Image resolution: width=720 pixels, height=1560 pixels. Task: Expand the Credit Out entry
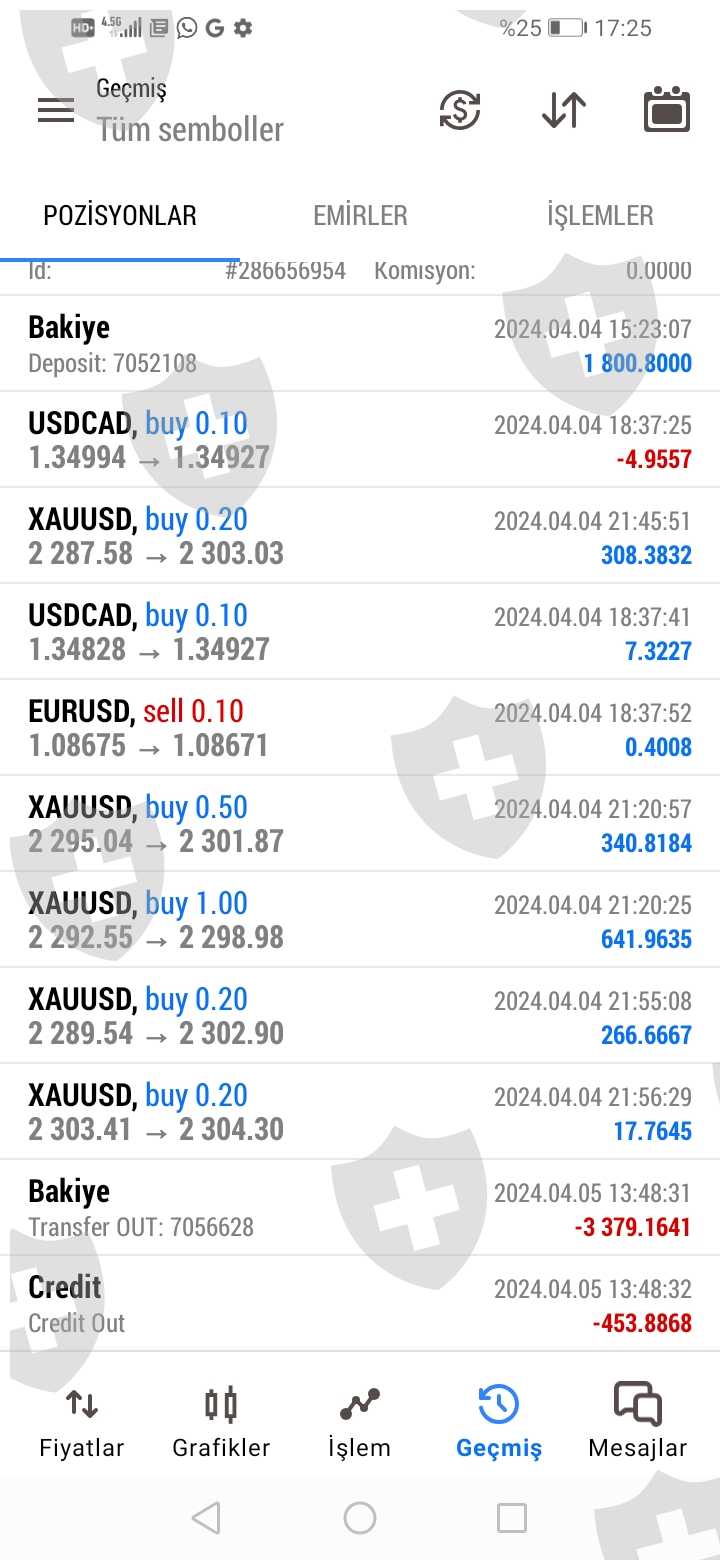(x=360, y=1304)
